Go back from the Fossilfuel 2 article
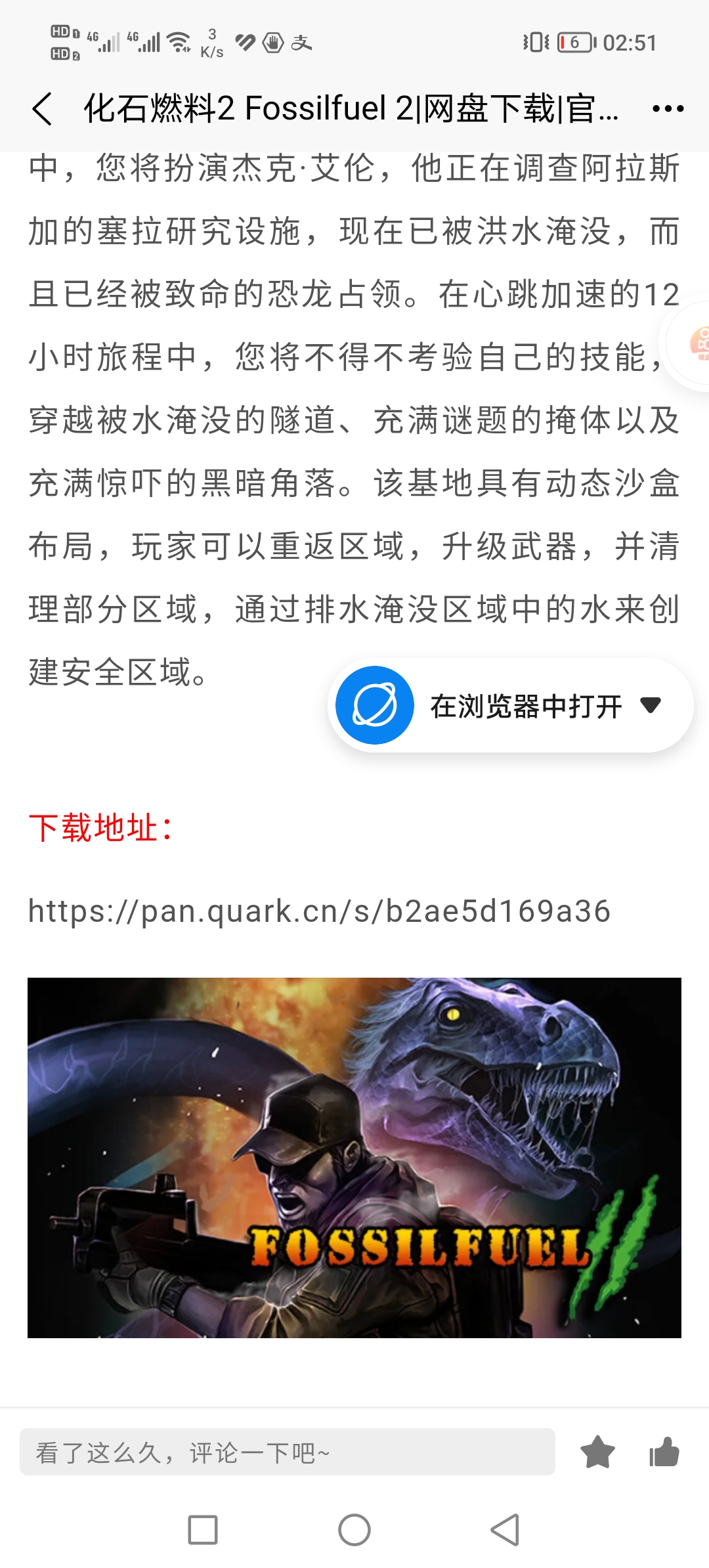Viewport: 709px width, 1568px height. 42,109
